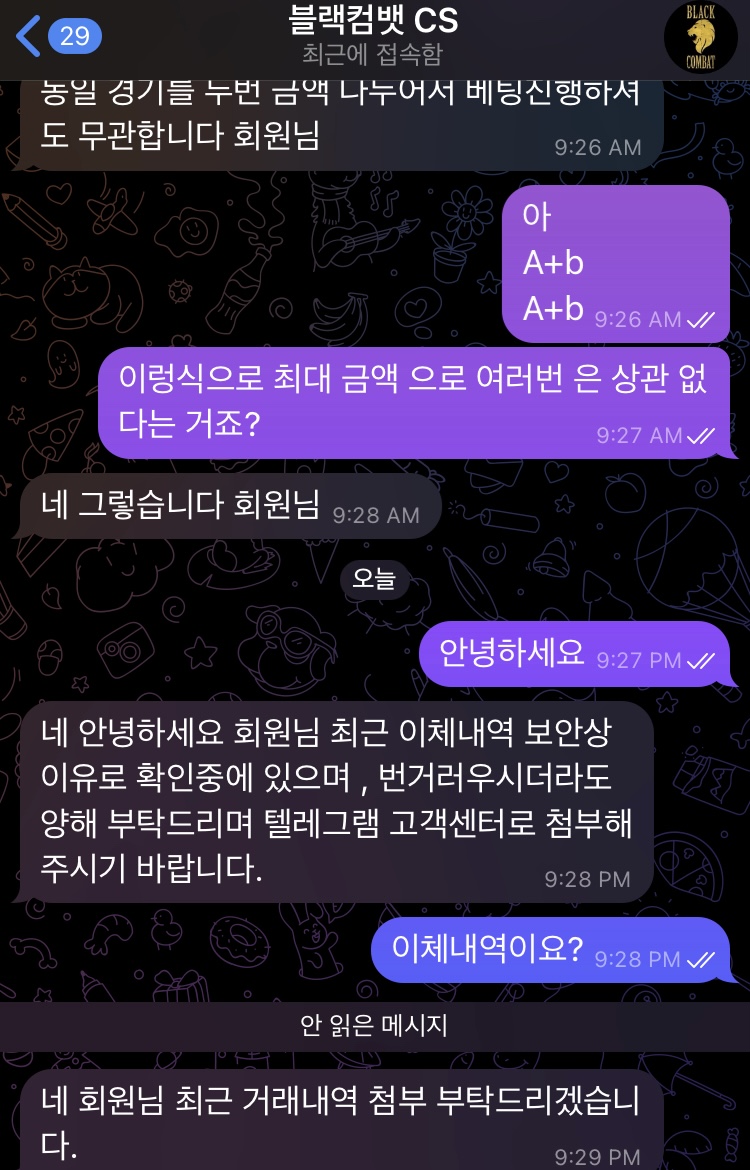Go back to the chat list
The width and height of the screenshot is (750, 1170).
point(55,37)
